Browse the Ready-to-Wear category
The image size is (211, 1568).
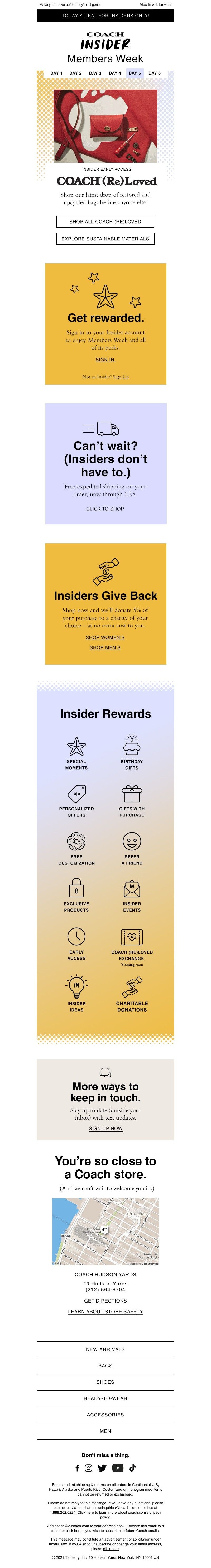pyautogui.click(x=105, y=1398)
